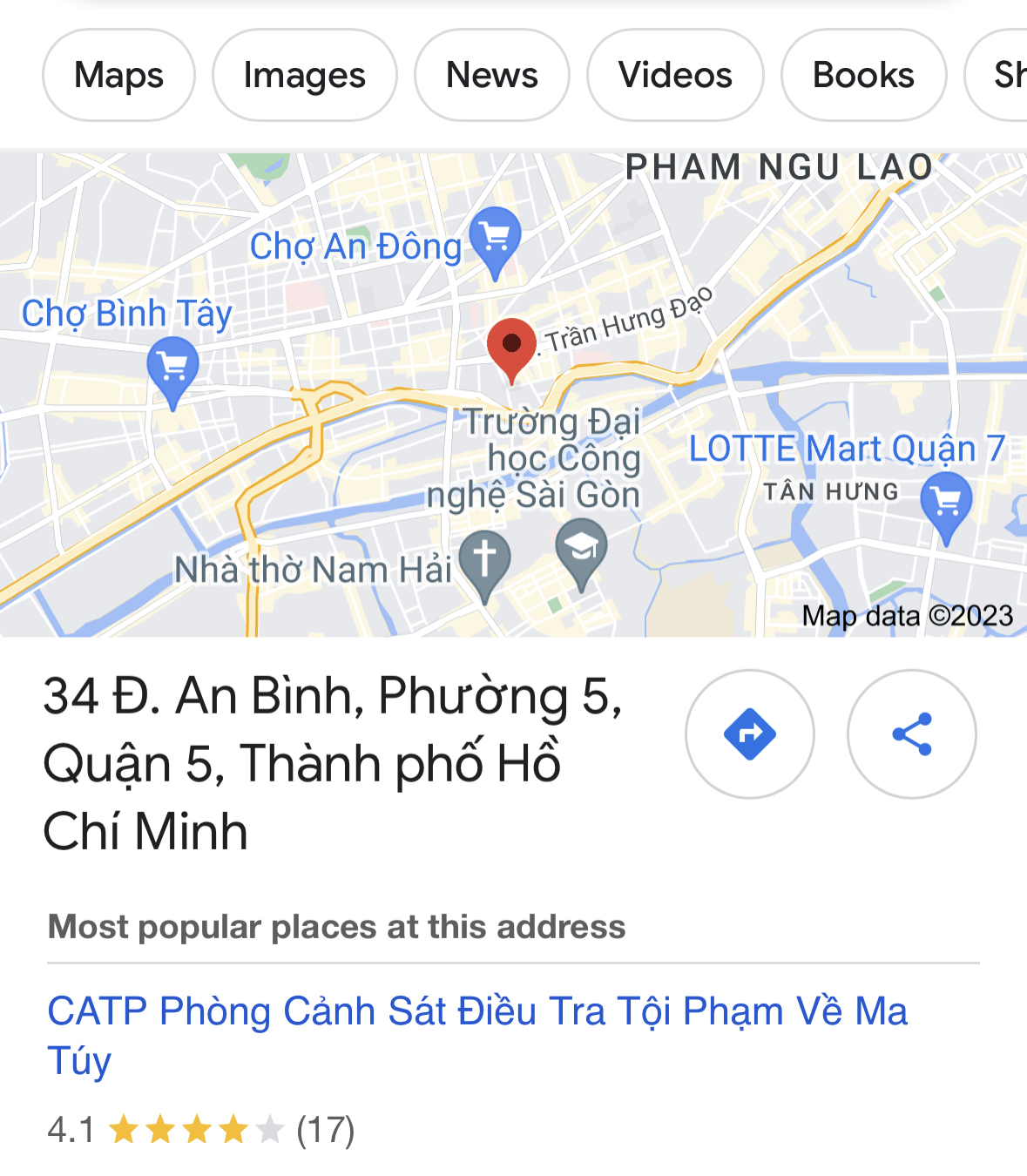Open Chợ An Đông marker on map
This screenshot has height=1176, width=1027.
(495, 237)
